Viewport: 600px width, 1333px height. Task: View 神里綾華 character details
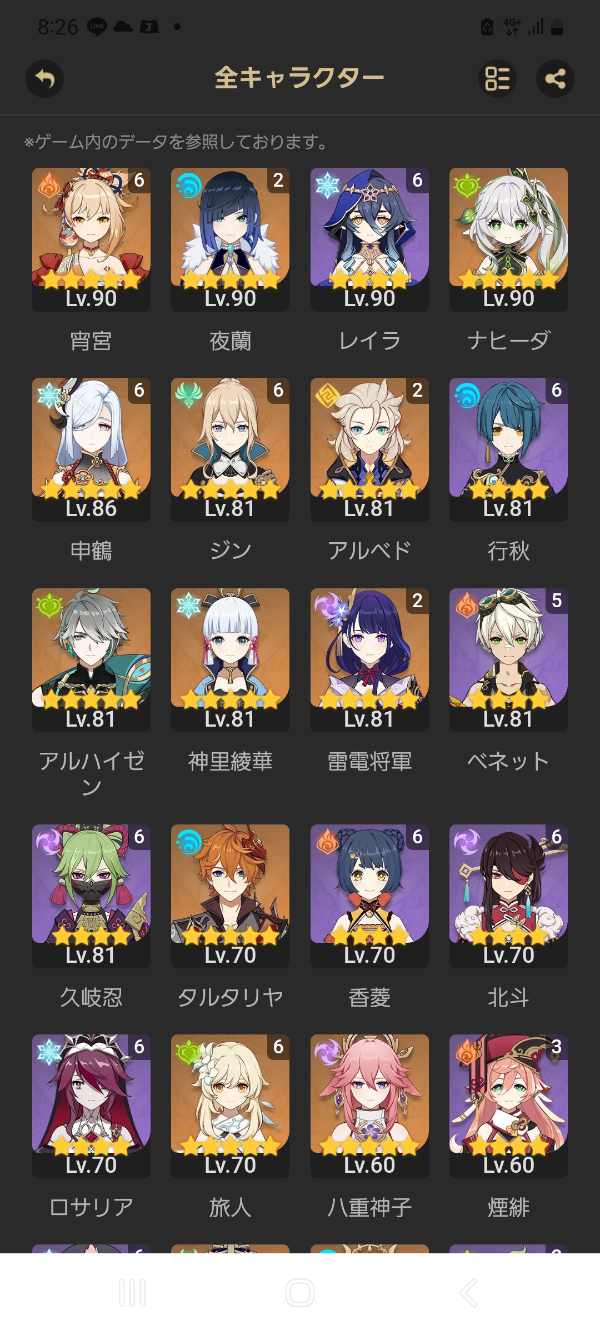(x=230, y=659)
